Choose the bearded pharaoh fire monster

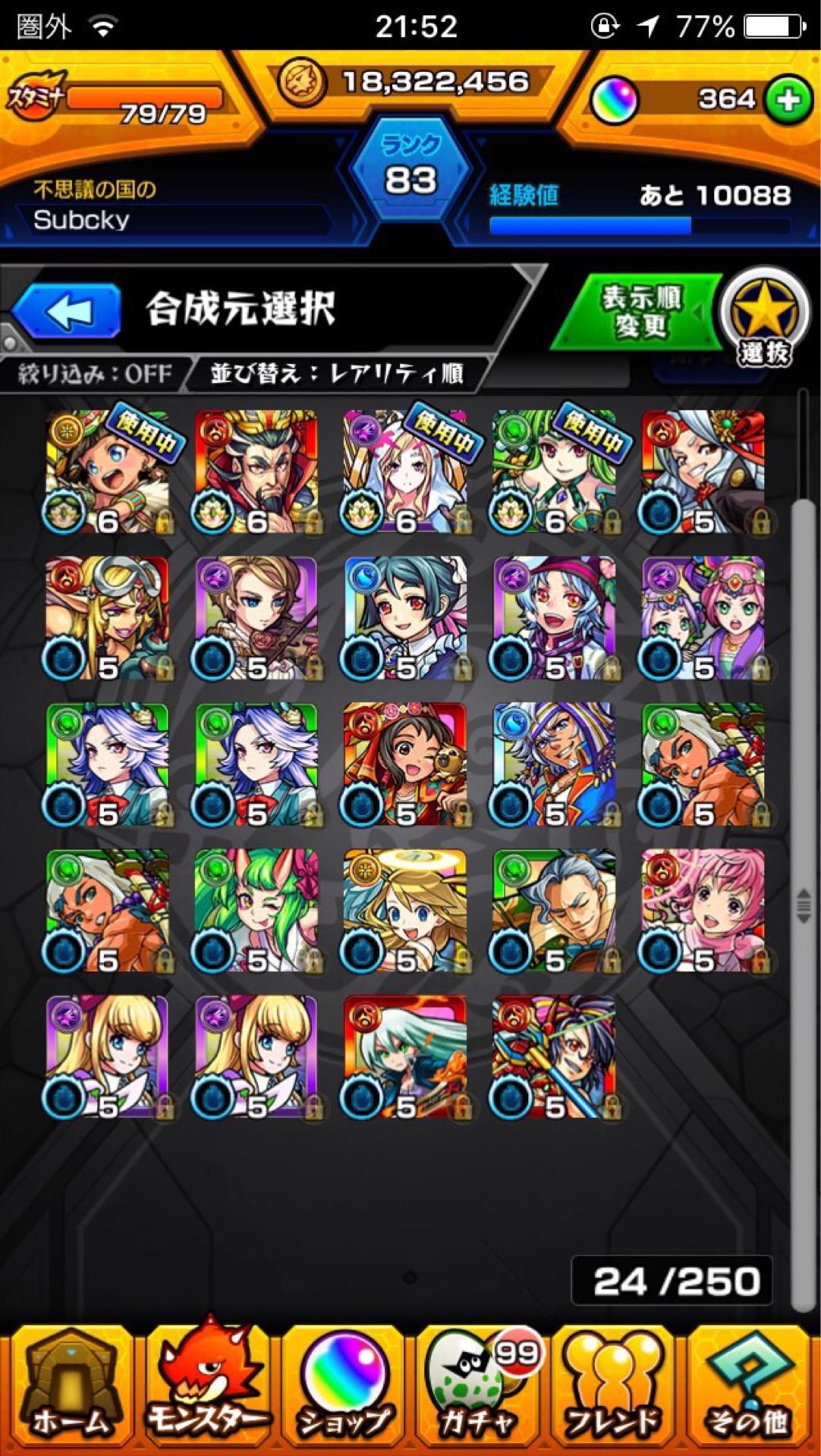click(256, 472)
